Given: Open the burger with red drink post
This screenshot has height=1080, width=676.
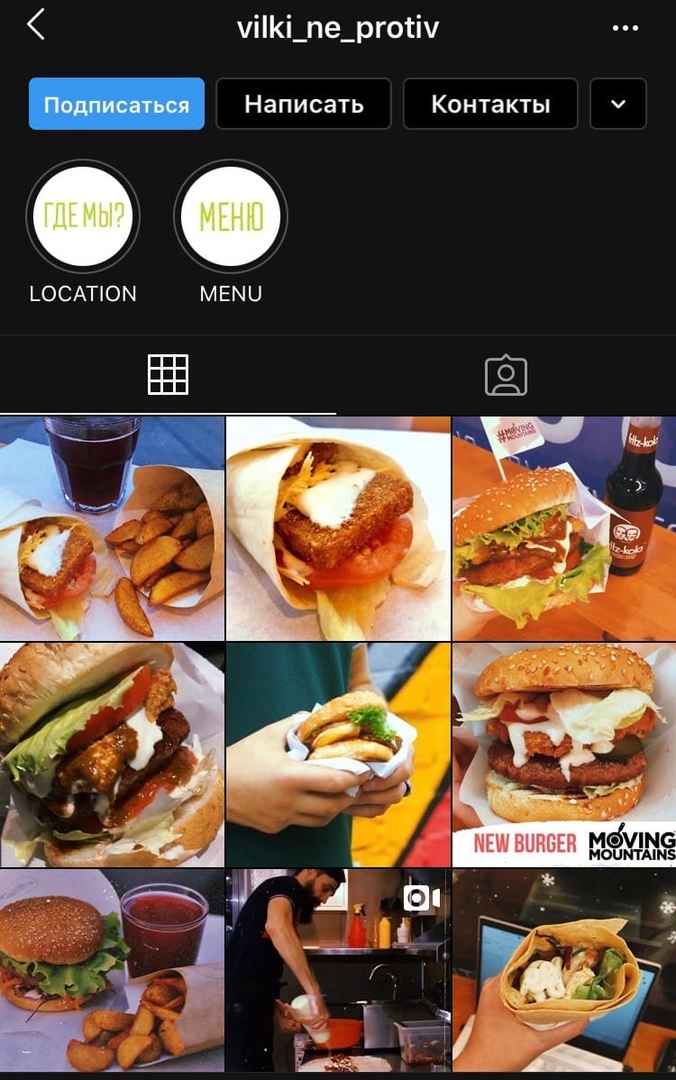Looking at the screenshot, I should [x=112, y=970].
